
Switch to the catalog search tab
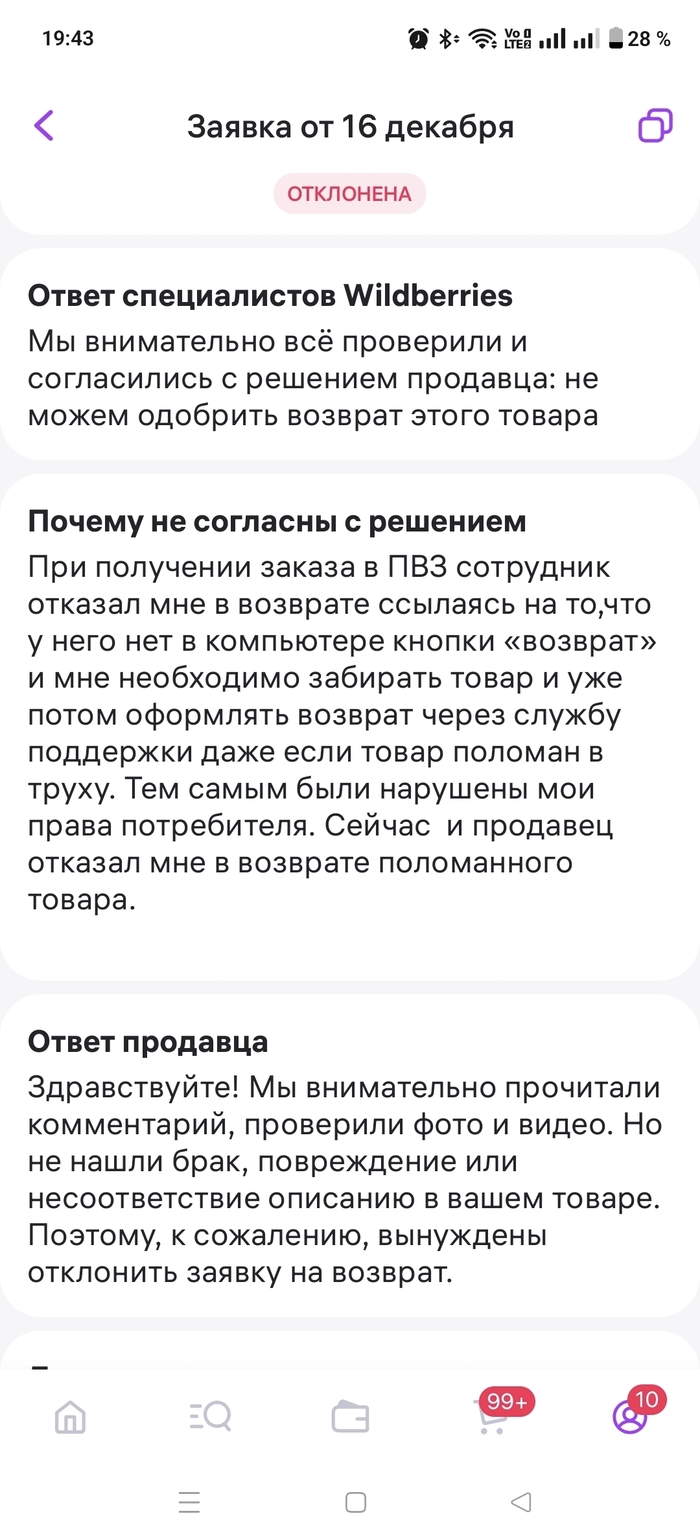tap(210, 1416)
